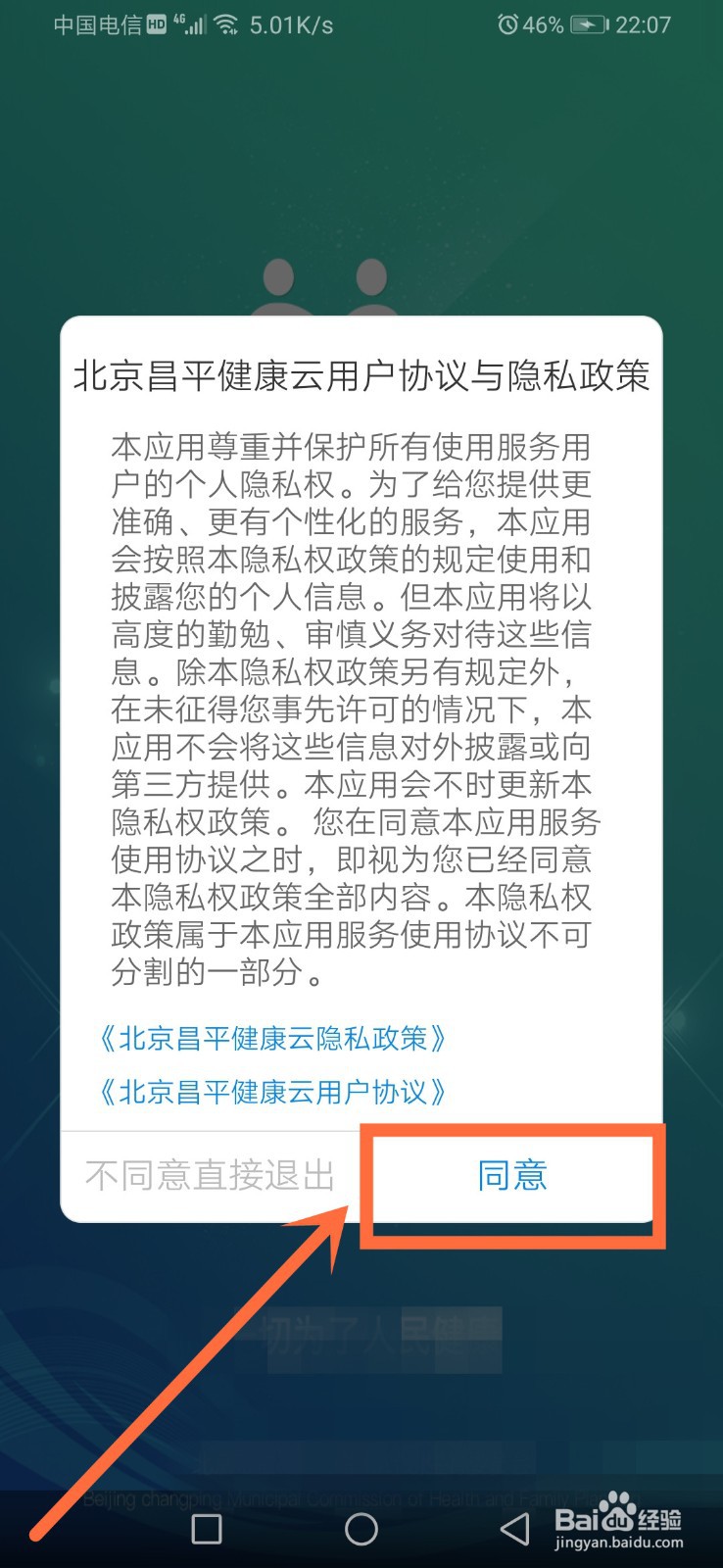Tap the Home circle navigation icon

[x=361, y=1529]
